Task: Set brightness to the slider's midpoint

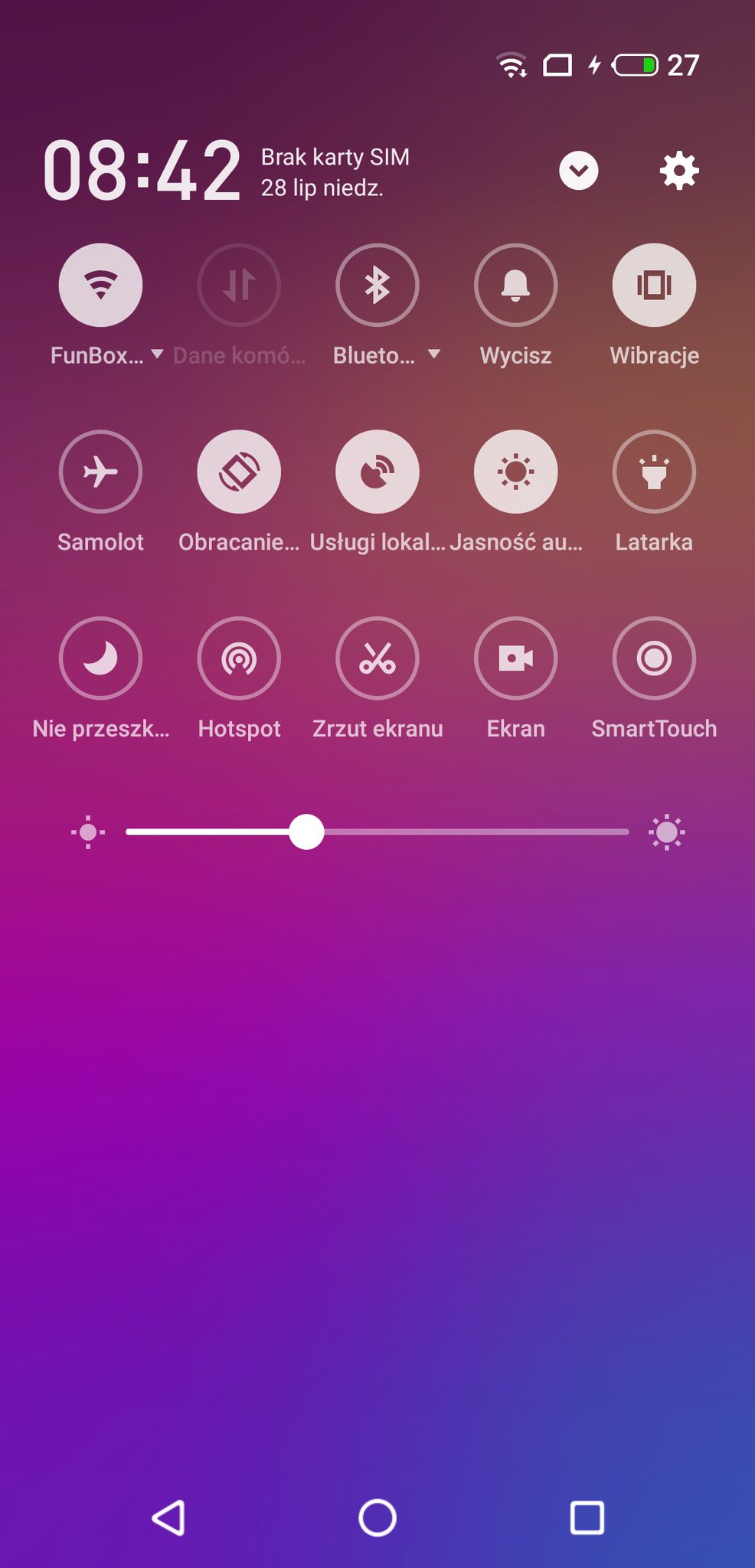Action: (x=377, y=832)
